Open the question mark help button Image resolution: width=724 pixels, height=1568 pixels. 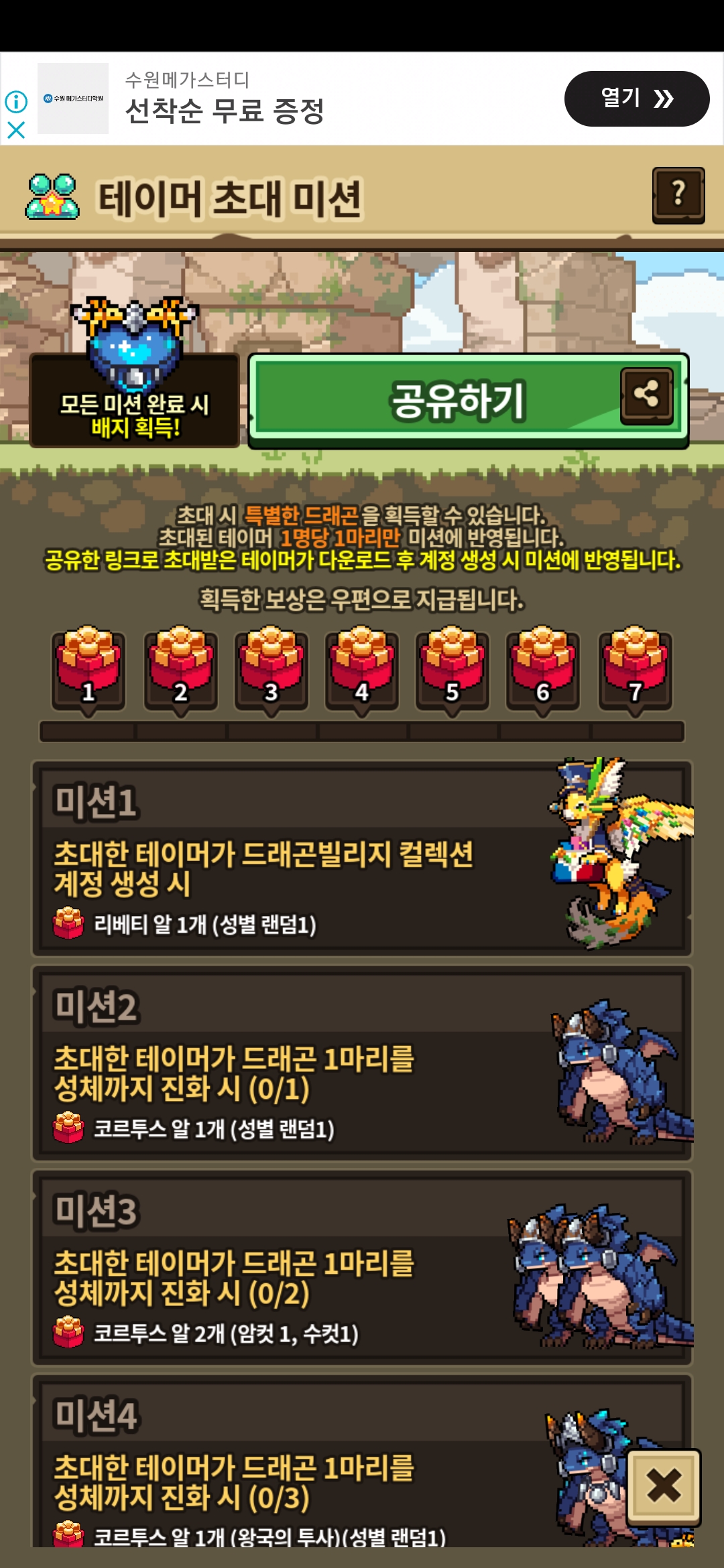(x=678, y=195)
